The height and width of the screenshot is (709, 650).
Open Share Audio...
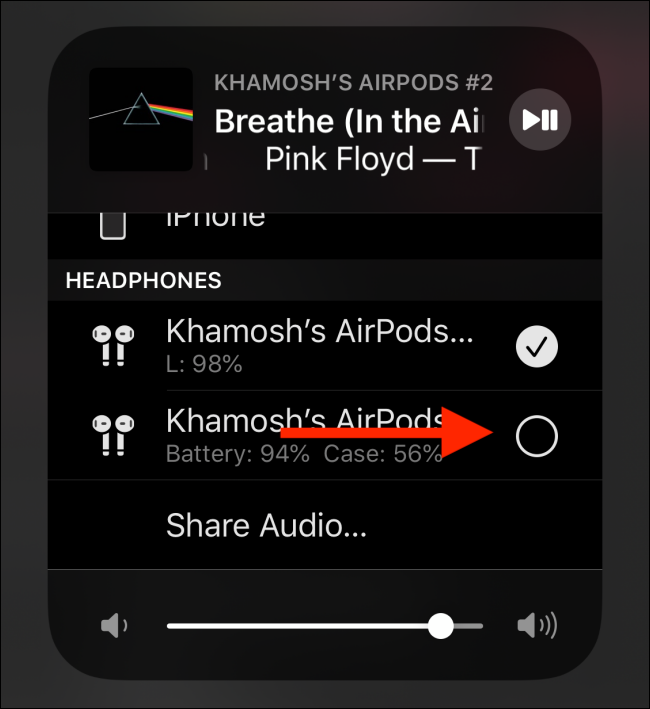click(x=266, y=524)
